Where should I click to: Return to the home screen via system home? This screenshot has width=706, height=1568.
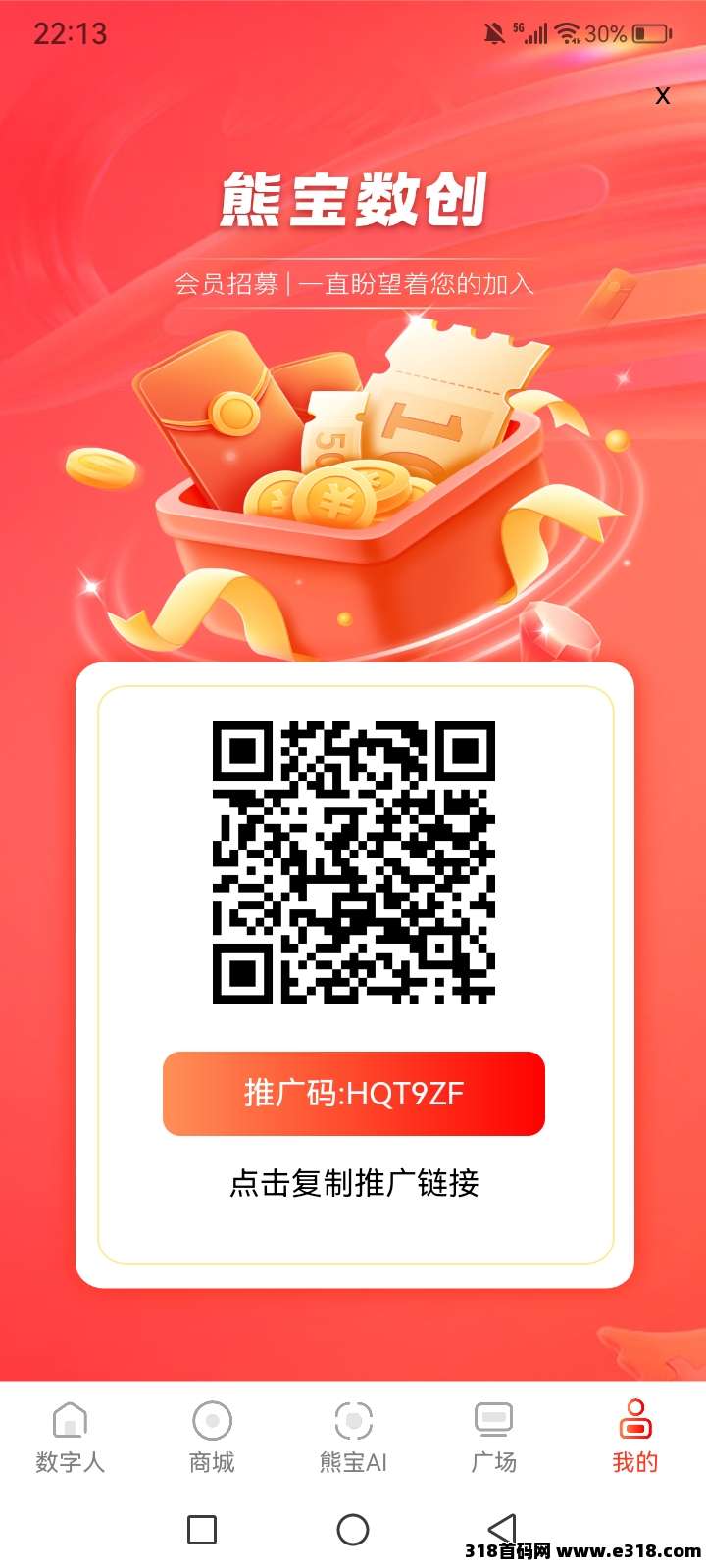click(353, 1529)
